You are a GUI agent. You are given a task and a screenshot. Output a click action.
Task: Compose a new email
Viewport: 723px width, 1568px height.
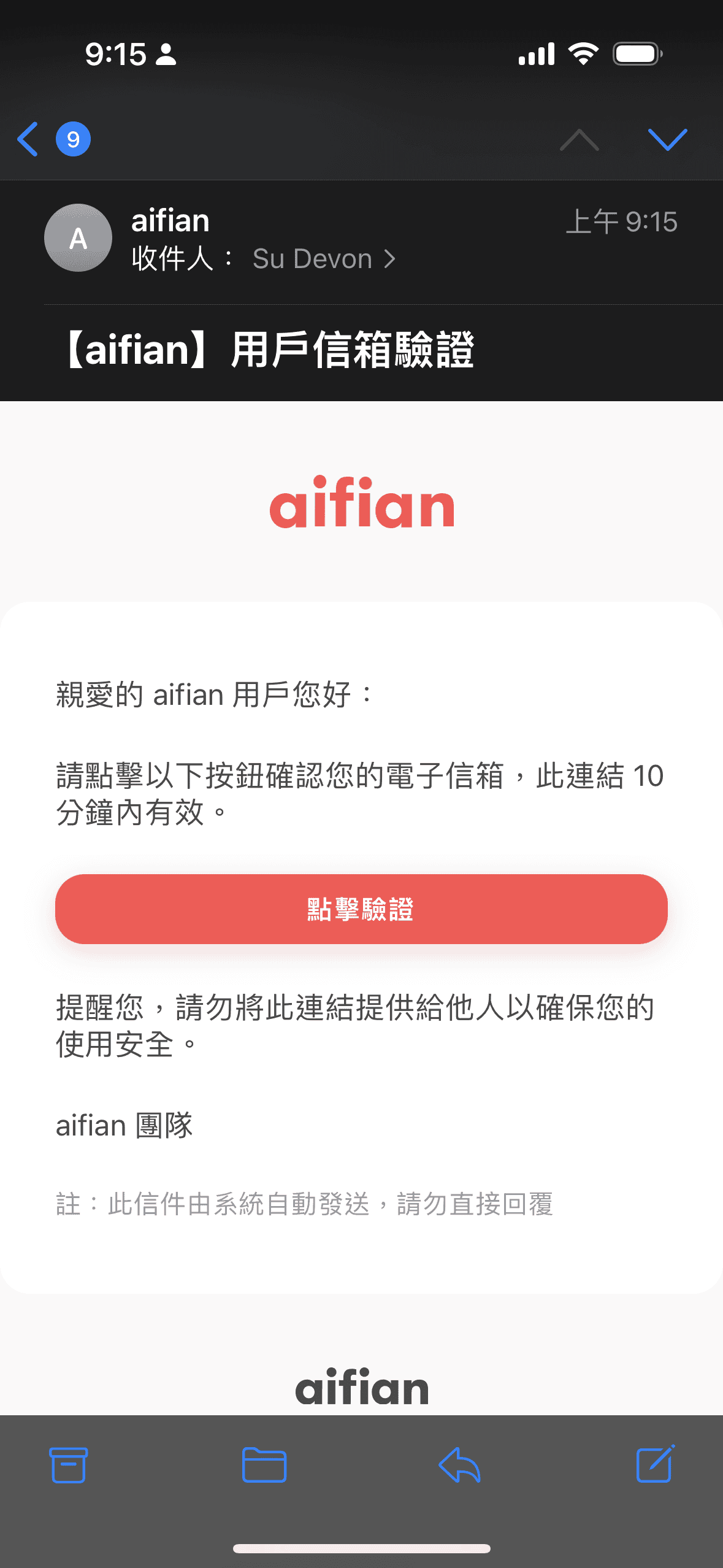click(x=655, y=1465)
